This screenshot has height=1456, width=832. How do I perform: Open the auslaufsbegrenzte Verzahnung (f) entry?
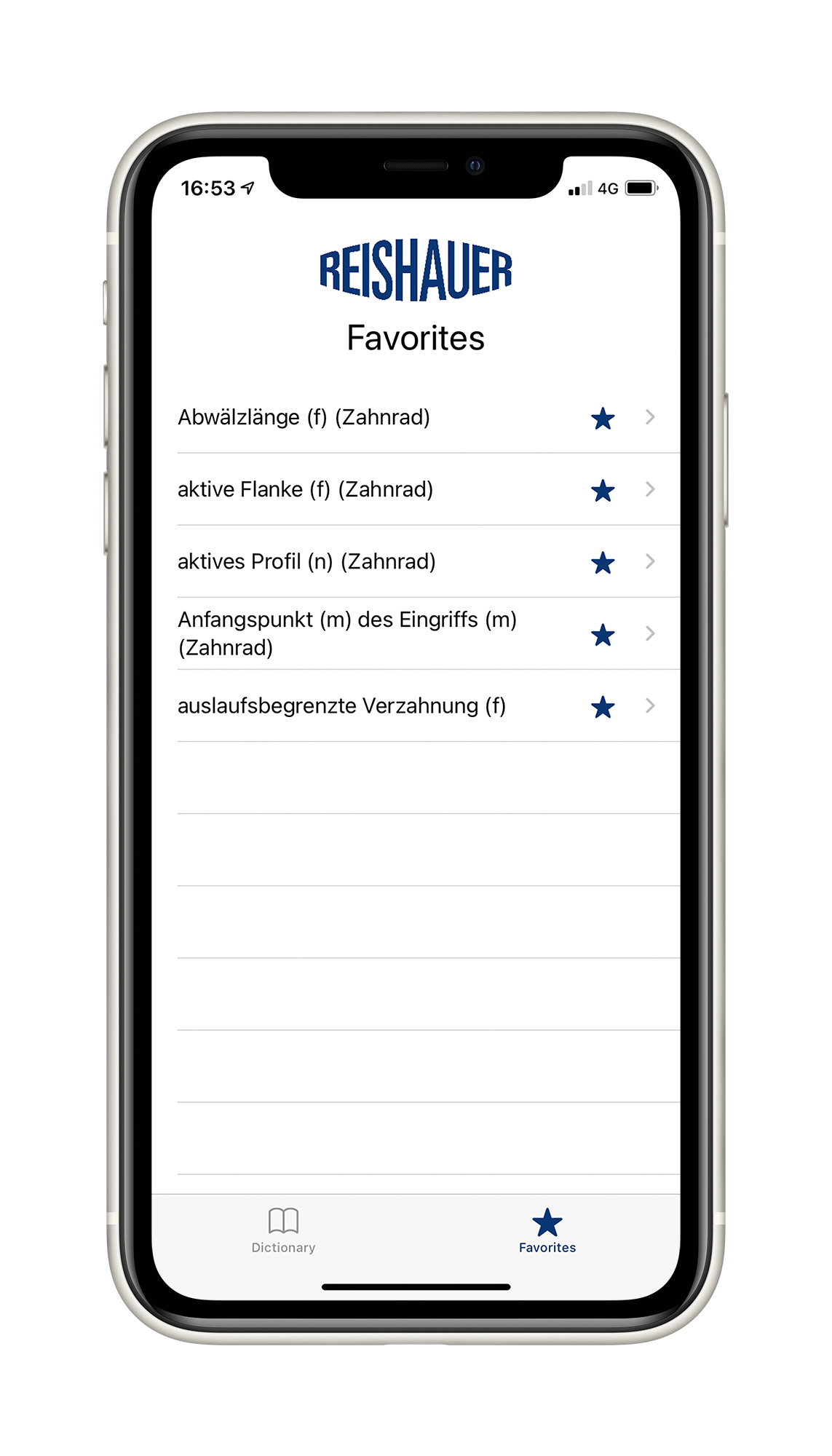click(x=416, y=705)
